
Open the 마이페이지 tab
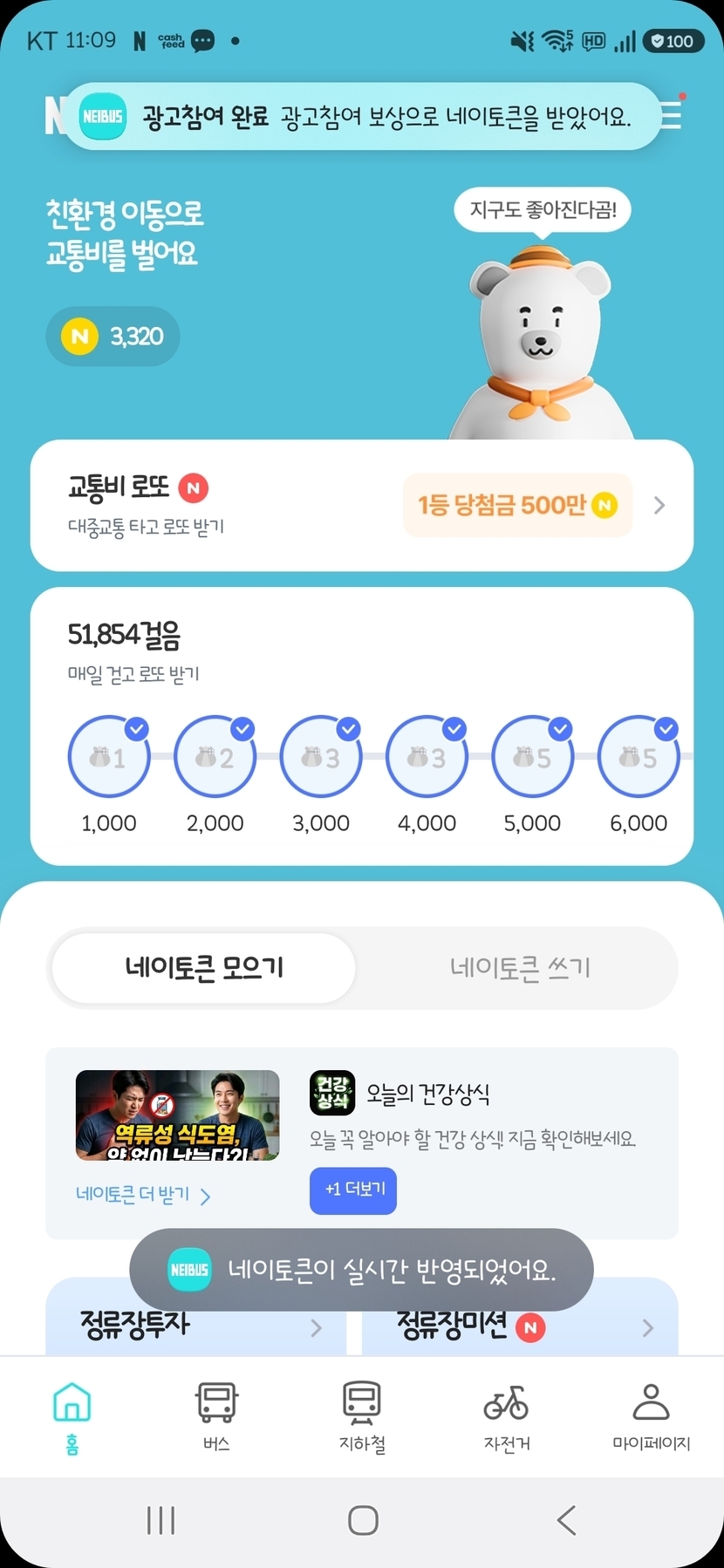tap(651, 1415)
